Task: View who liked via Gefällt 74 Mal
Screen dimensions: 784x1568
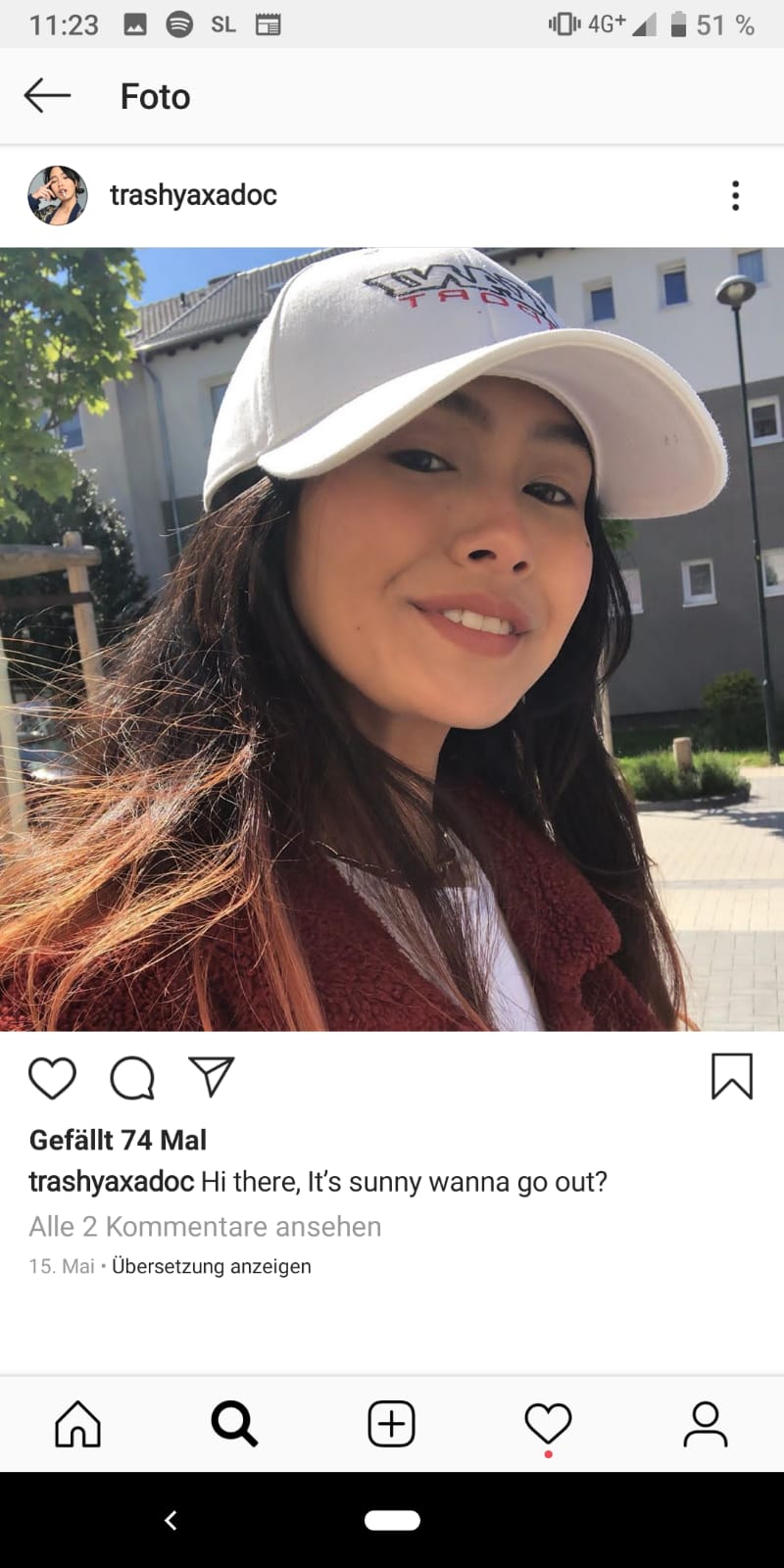Action: (118, 1140)
